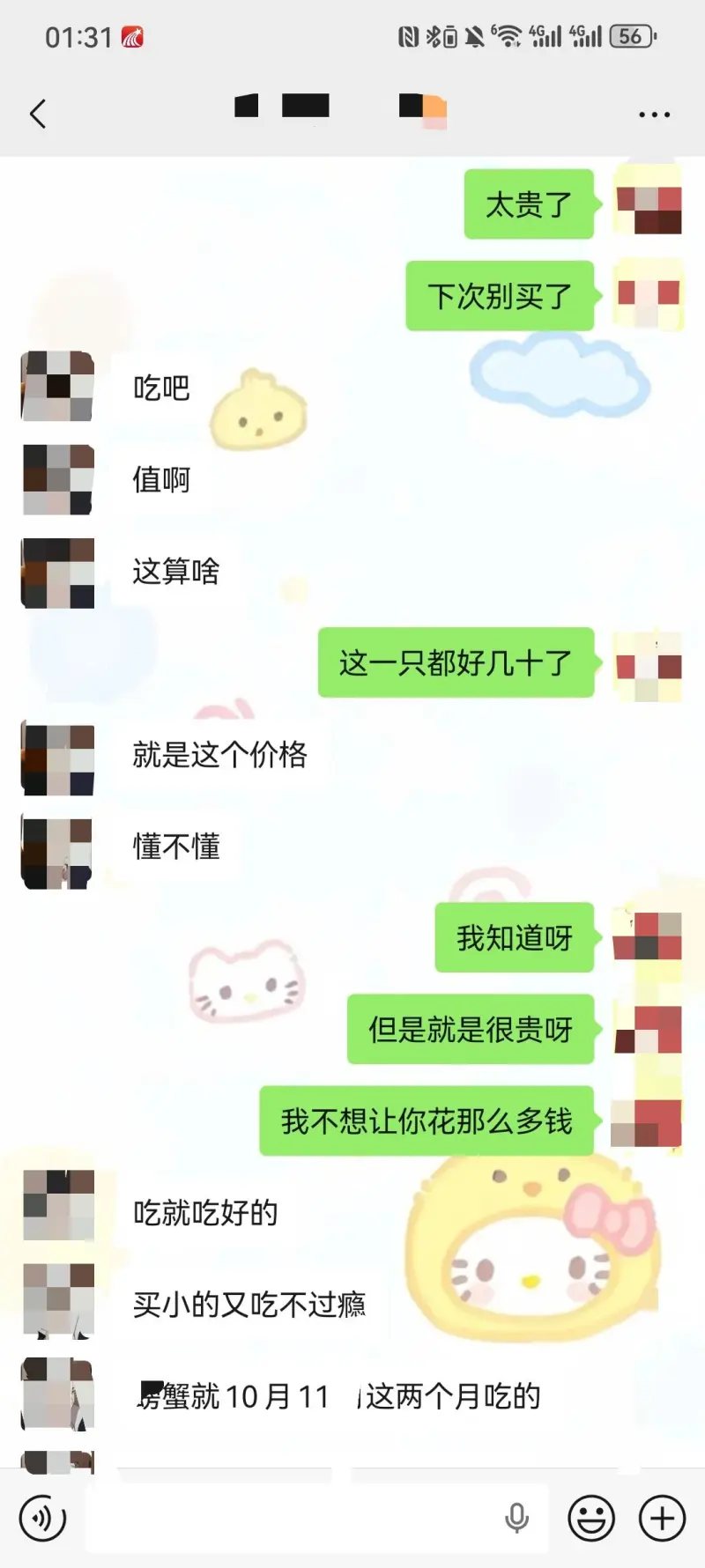Tap the message text input field
The width and height of the screenshot is (705, 1568).
tap(291, 1518)
